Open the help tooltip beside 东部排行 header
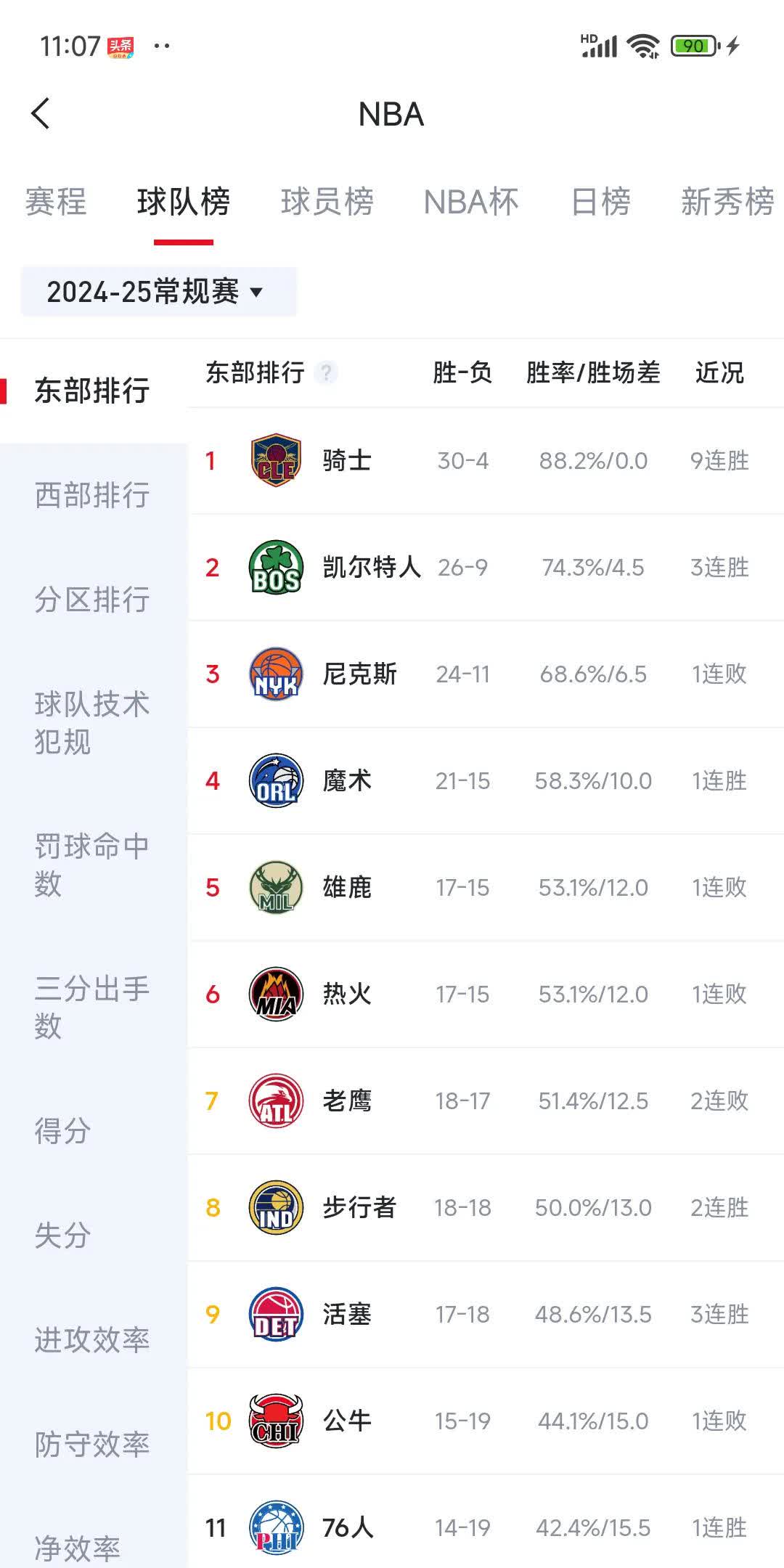Viewport: 784px width, 1568px height. (x=326, y=373)
